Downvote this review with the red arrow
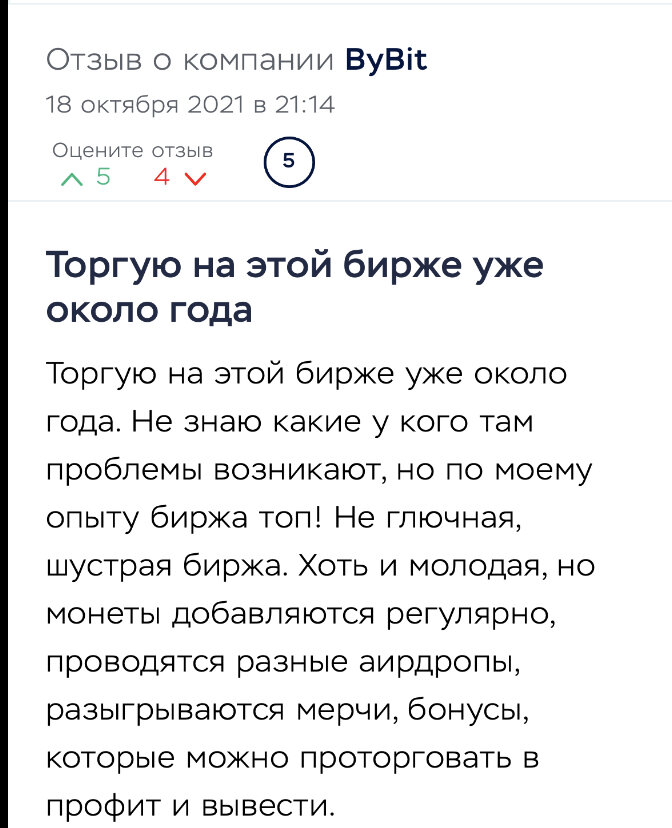 click(x=196, y=179)
